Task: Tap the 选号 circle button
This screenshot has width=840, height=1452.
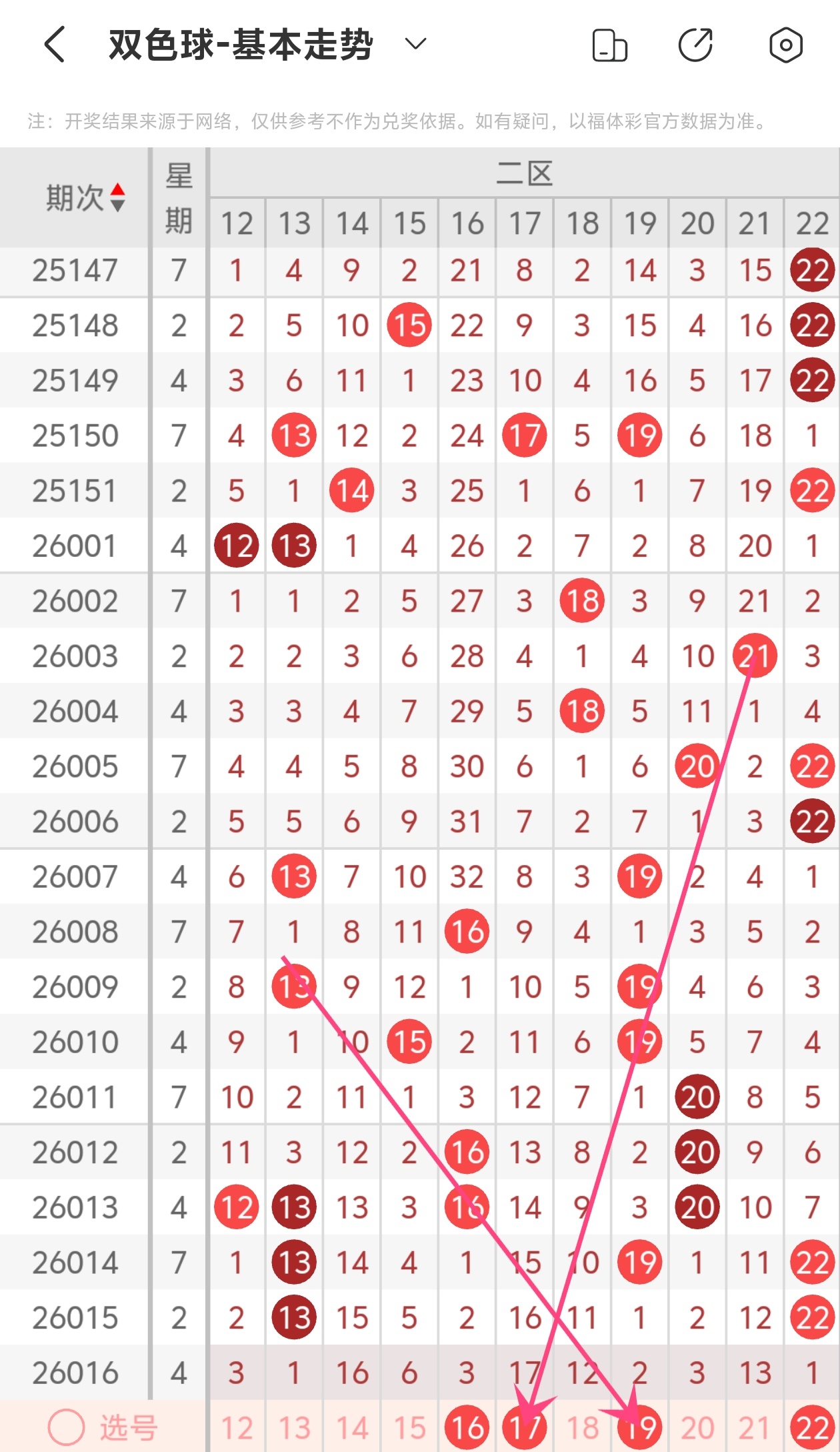Action: (67, 1428)
